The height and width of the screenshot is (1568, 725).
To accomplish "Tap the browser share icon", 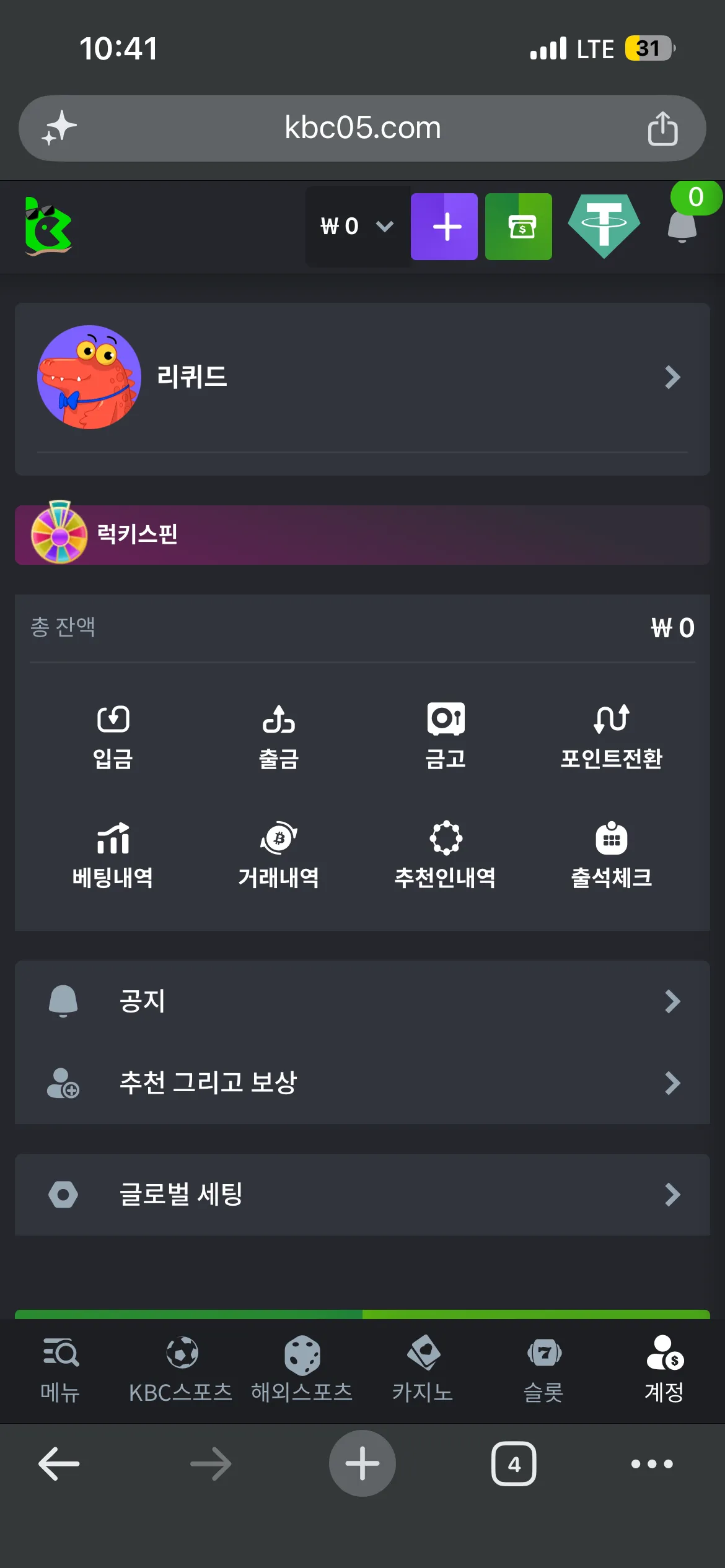I will tap(662, 128).
